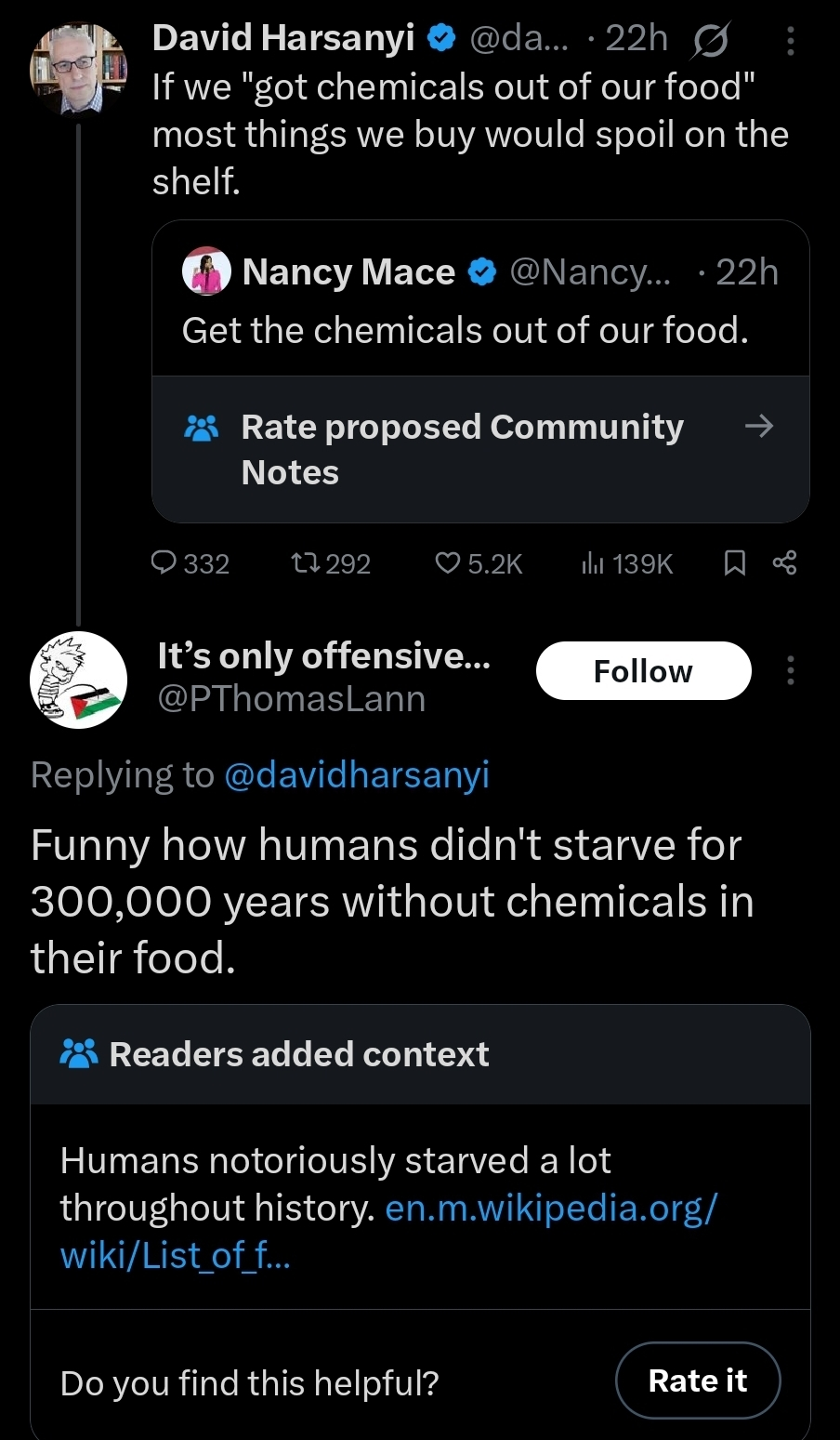Viewport: 840px width, 1440px height.
Task: Bookmark David Harsanyi's post
Action: (x=734, y=562)
